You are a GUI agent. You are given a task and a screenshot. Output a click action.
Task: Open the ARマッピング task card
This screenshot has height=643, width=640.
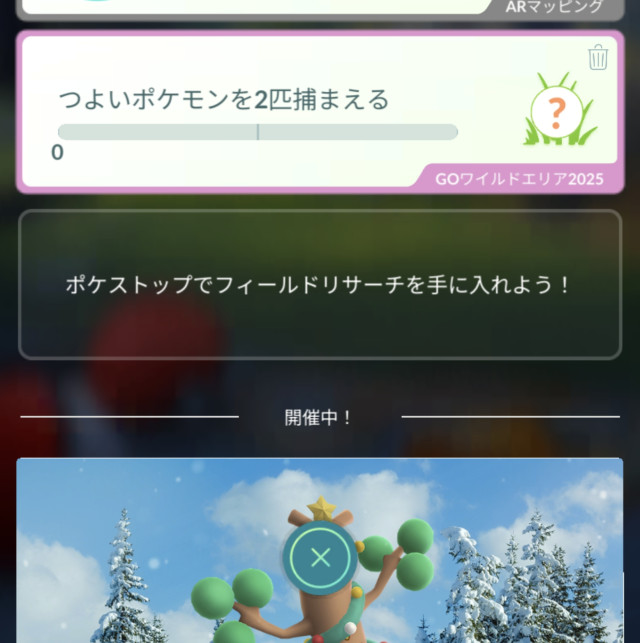300,8
